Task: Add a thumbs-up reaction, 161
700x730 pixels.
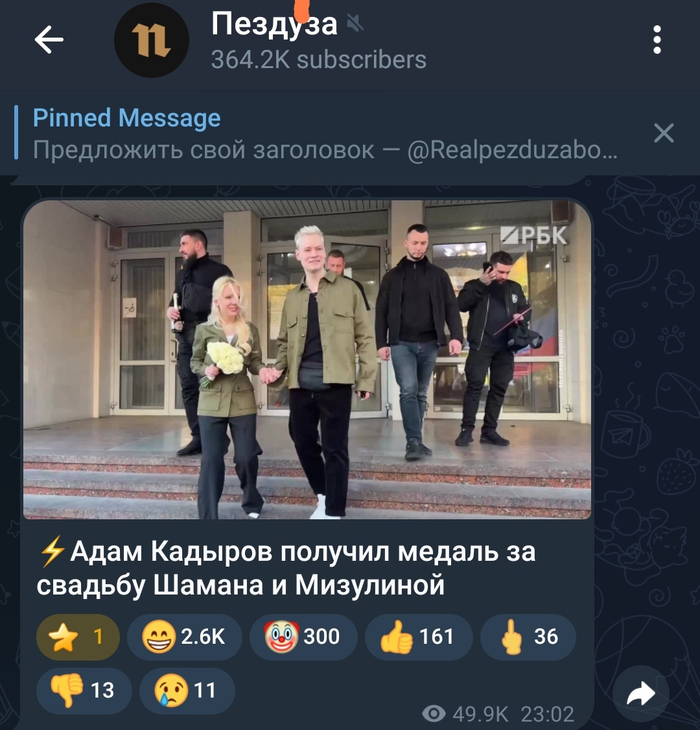Action: pos(417,637)
